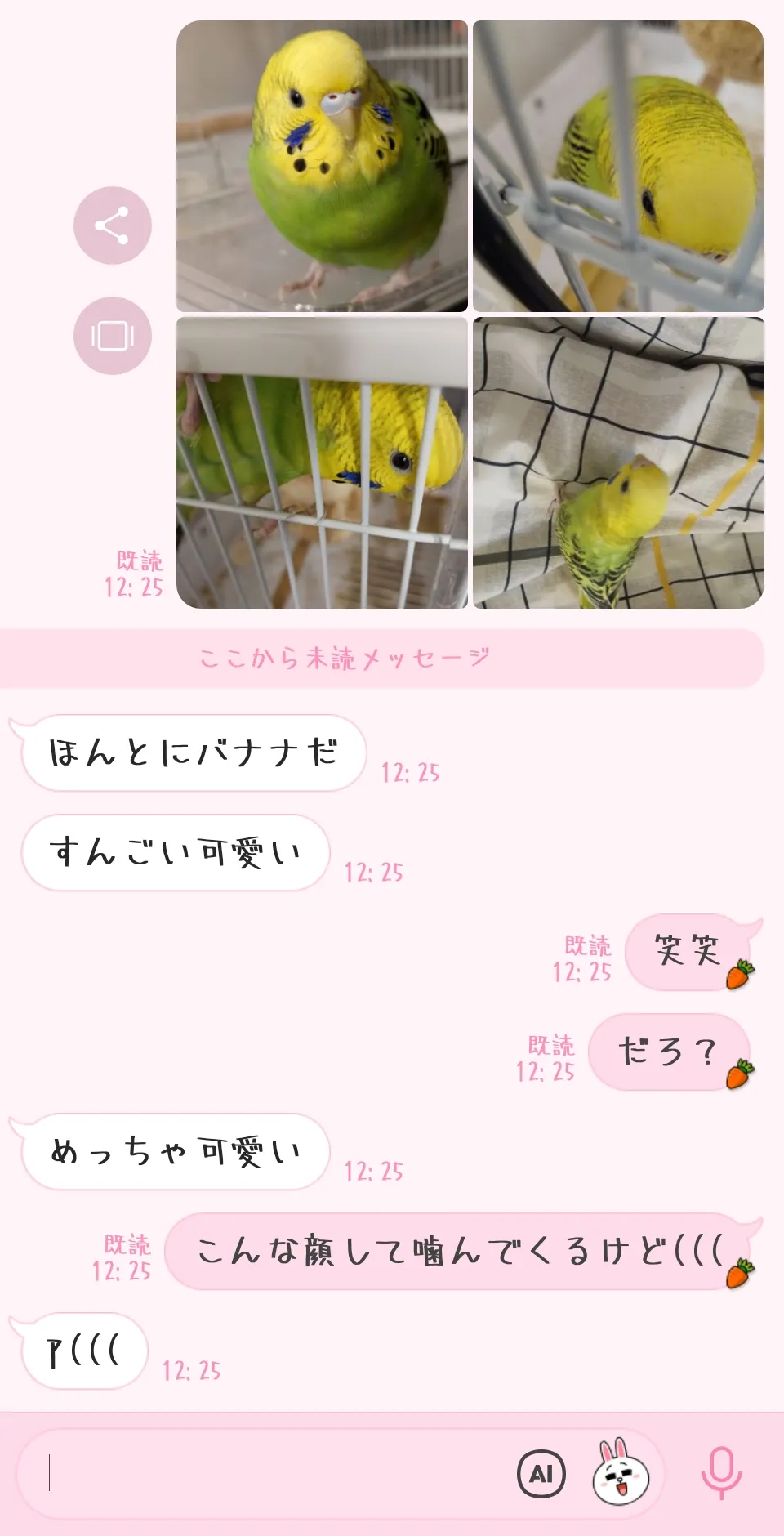
Task: Start a voice message with the microphone
Action: pyautogui.click(x=722, y=1473)
